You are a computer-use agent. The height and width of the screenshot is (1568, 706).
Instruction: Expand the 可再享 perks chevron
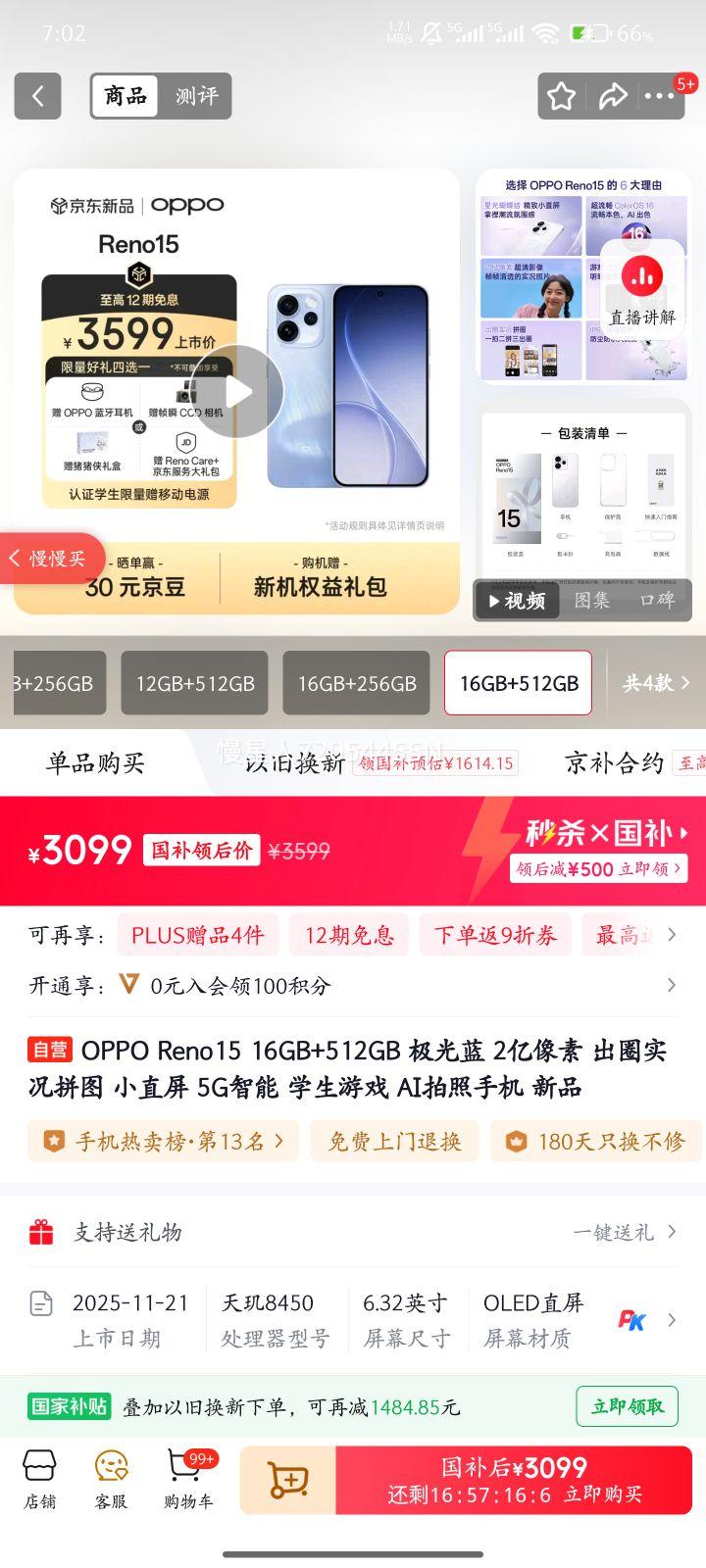[671, 935]
